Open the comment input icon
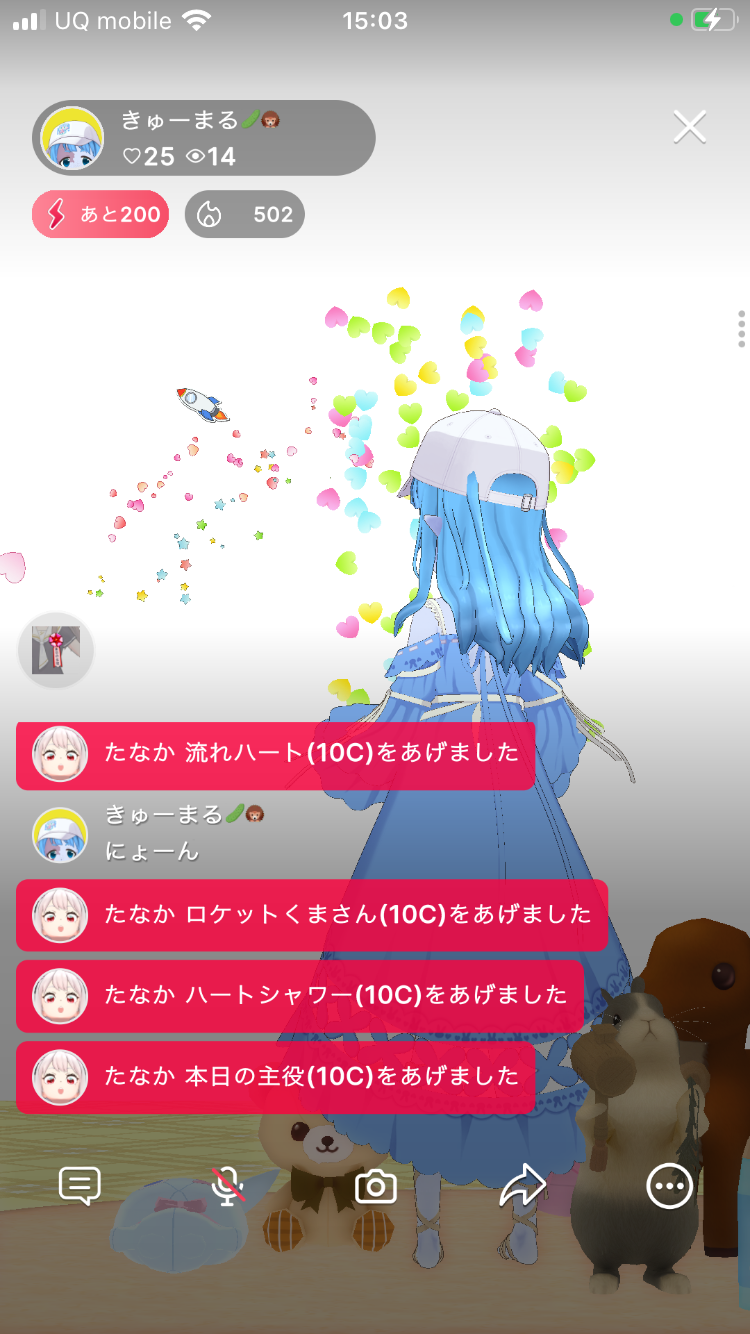The width and height of the screenshot is (750, 1334). click(x=80, y=1186)
